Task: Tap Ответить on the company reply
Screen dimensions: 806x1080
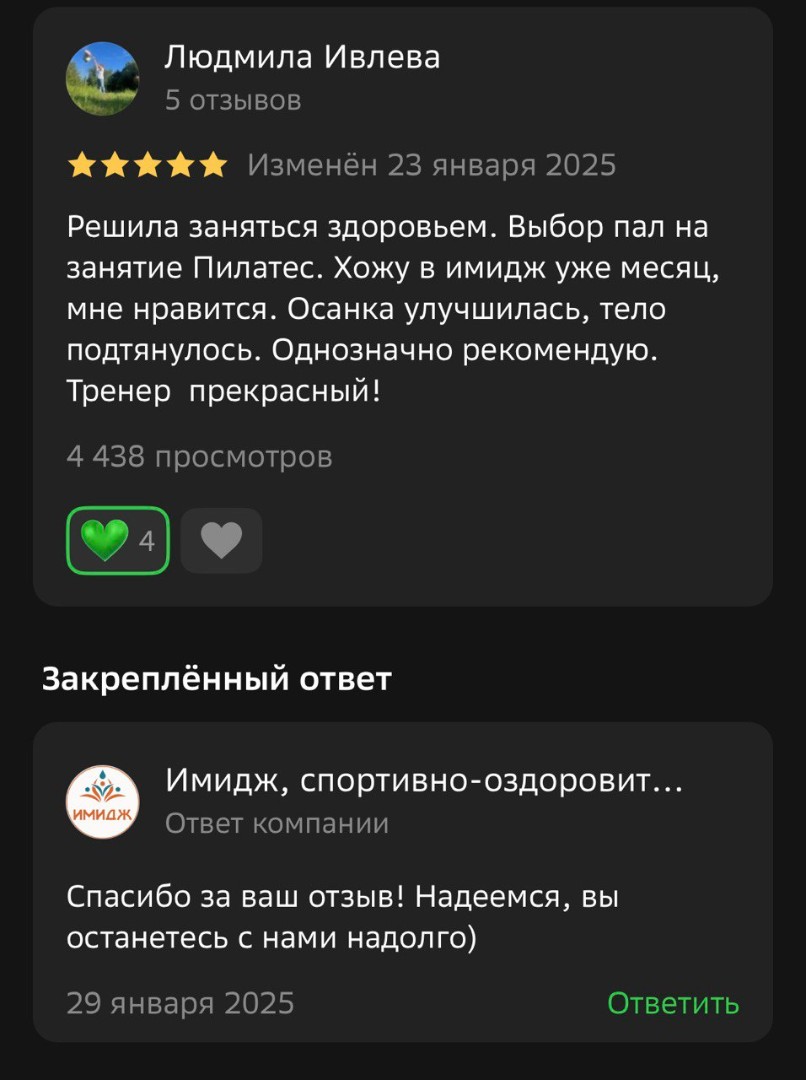Action: [673, 1003]
